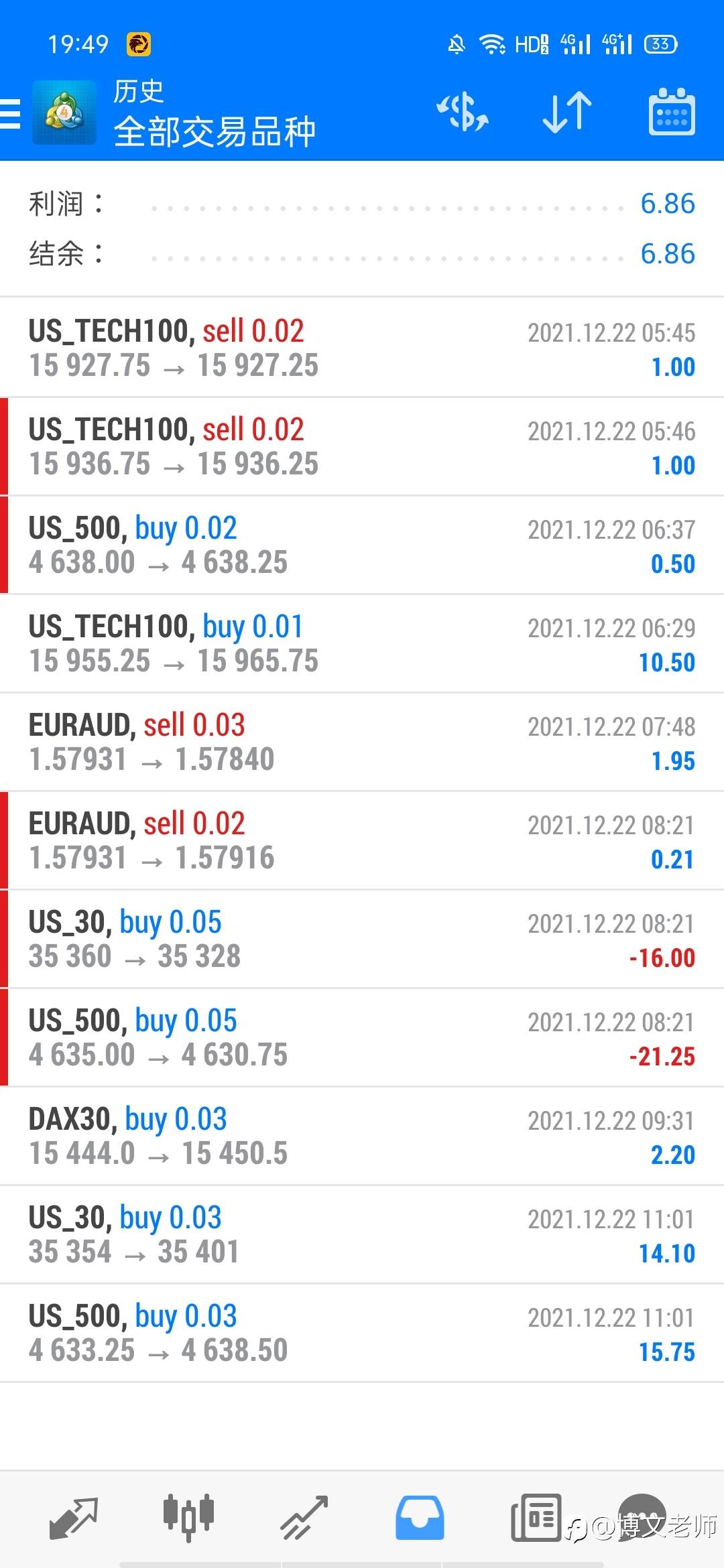This screenshot has width=724, height=1568.
Task: Switch to the candlestick chart tab
Action: (188, 1518)
